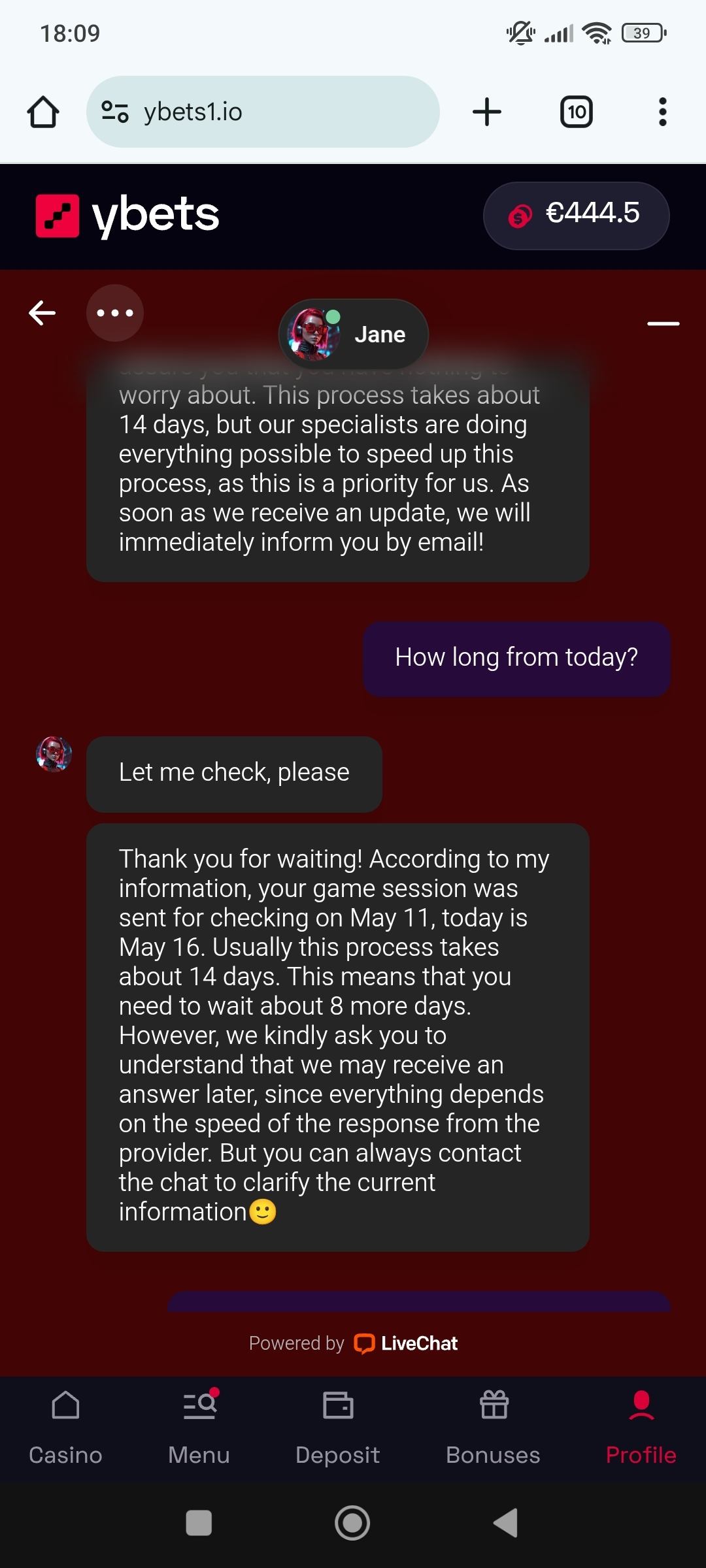Switch to the Bonuses tab
The height and width of the screenshot is (1568, 706).
493,1428
